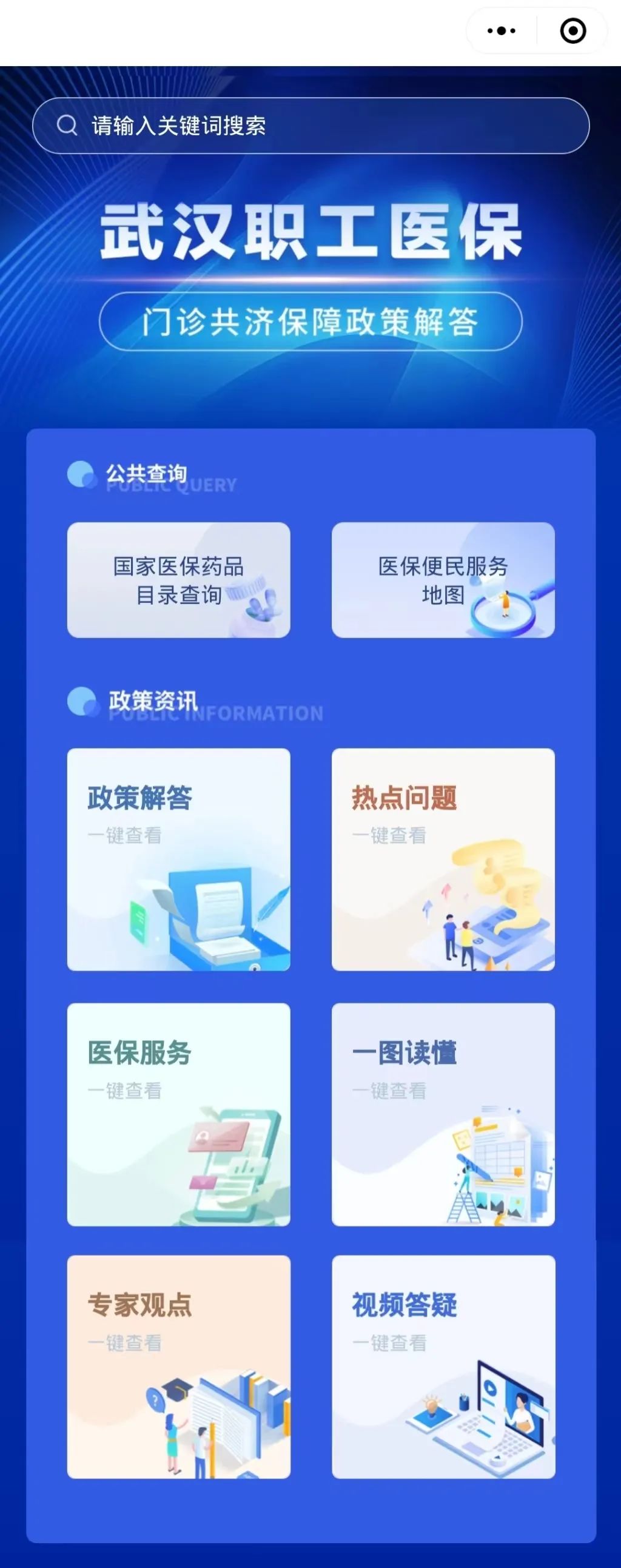Open 医保便民服务地图 card
Image resolution: width=621 pixels, height=1568 pixels.
[x=443, y=580]
